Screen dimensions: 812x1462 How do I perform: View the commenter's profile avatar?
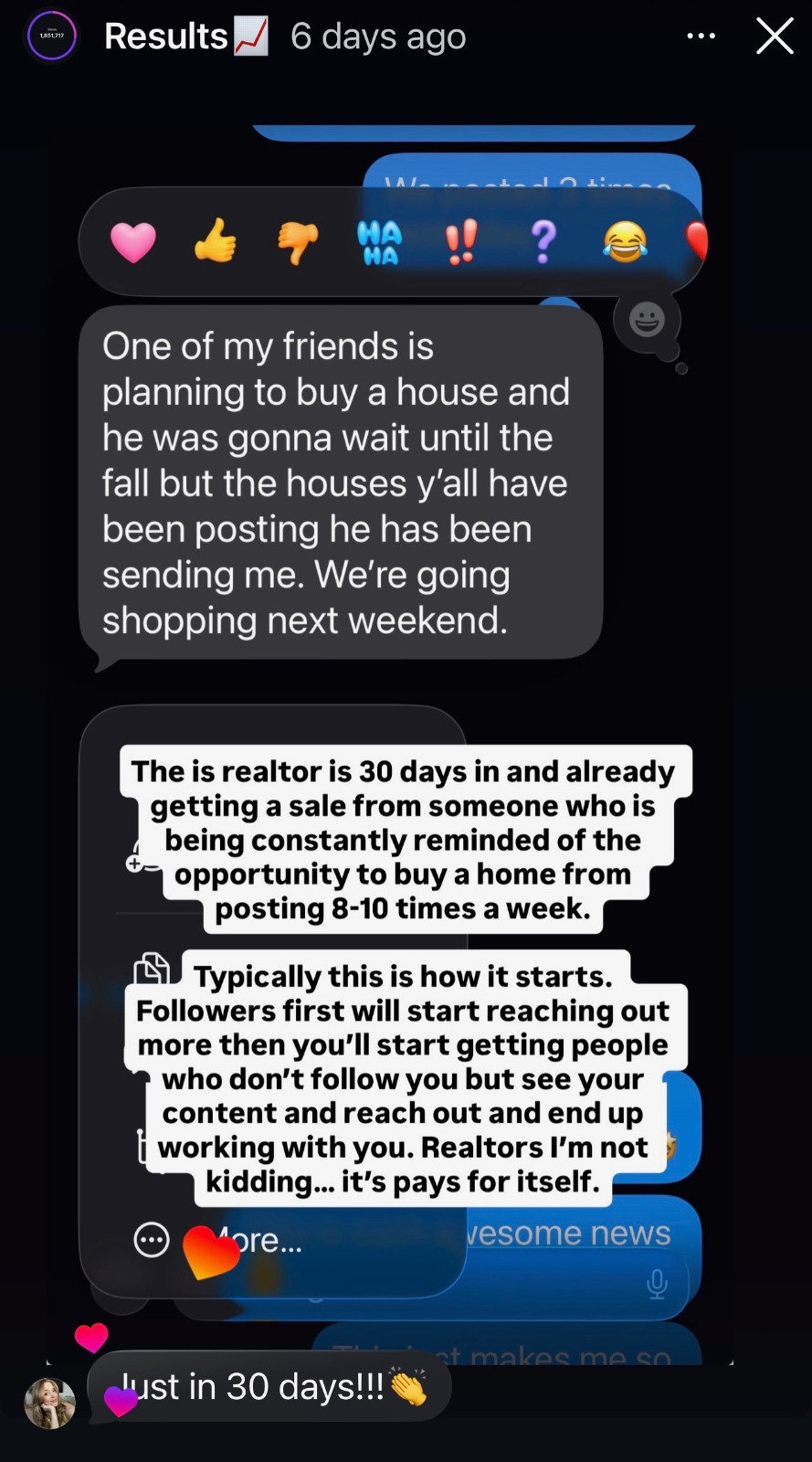(49, 1403)
